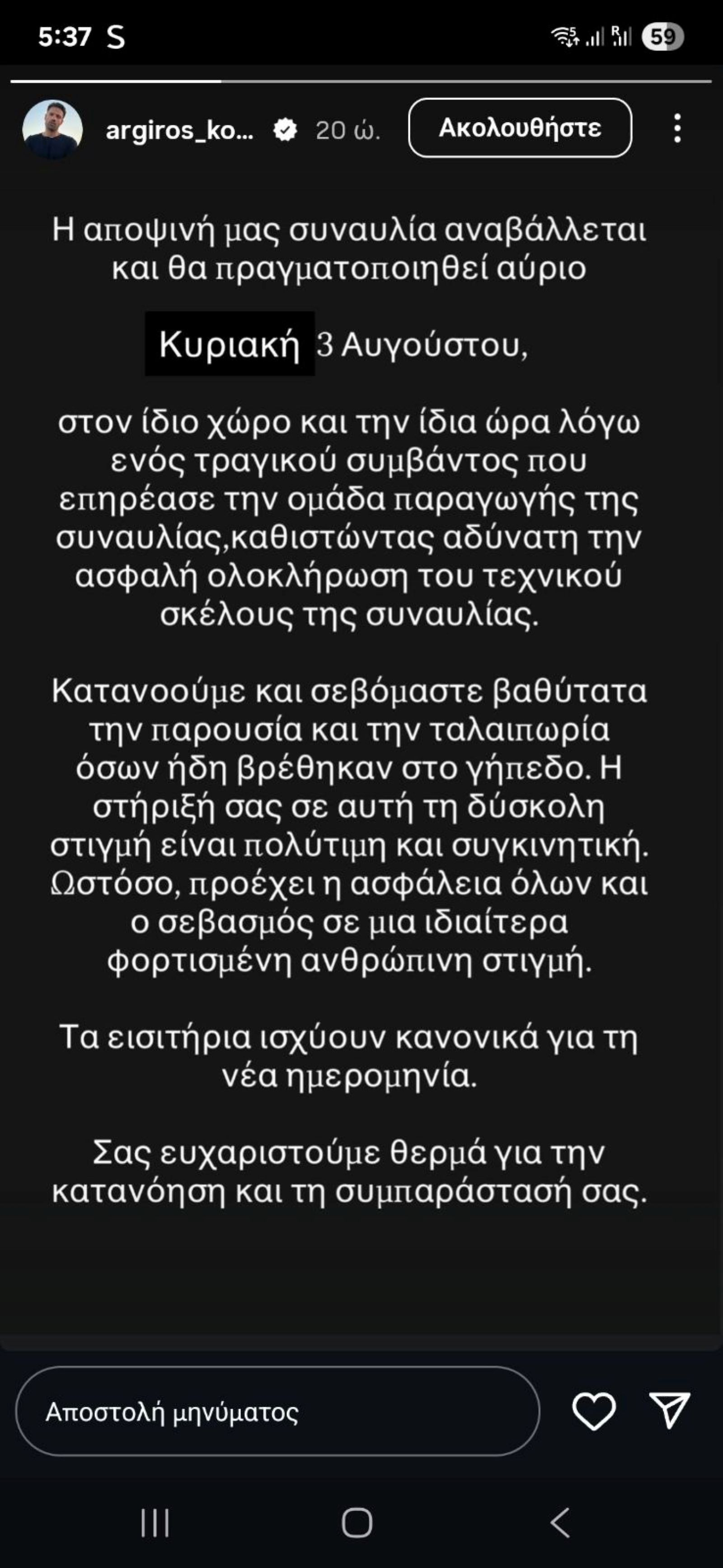This screenshot has width=723, height=1568.
Task: Open recent apps from the navigation bar
Action: [155, 1523]
